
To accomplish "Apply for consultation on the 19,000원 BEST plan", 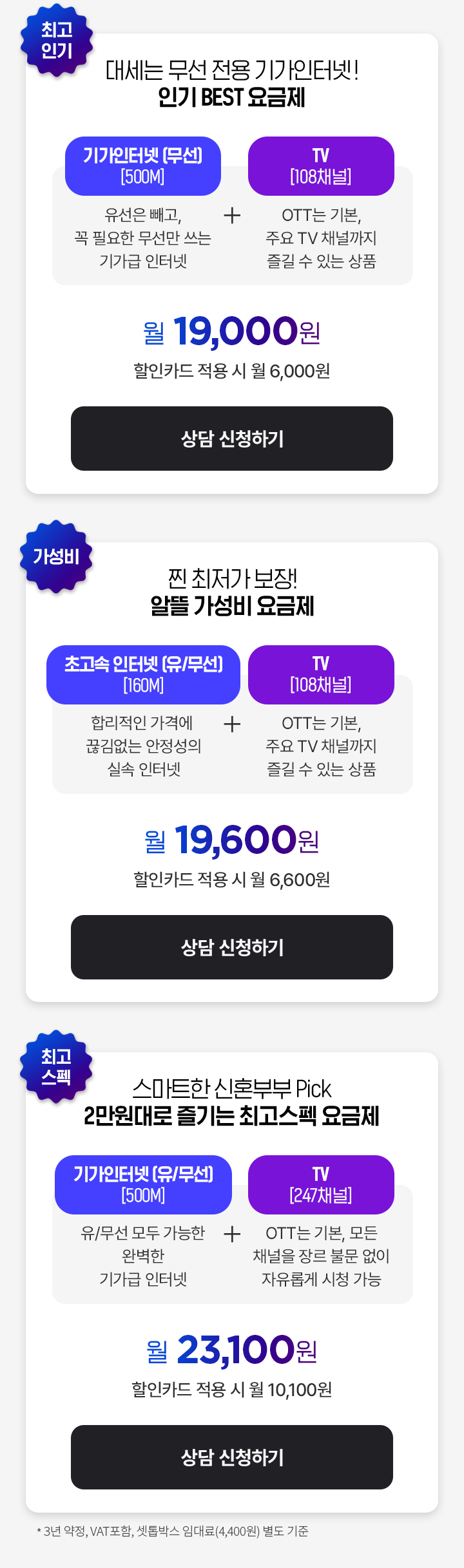I will point(232,439).
